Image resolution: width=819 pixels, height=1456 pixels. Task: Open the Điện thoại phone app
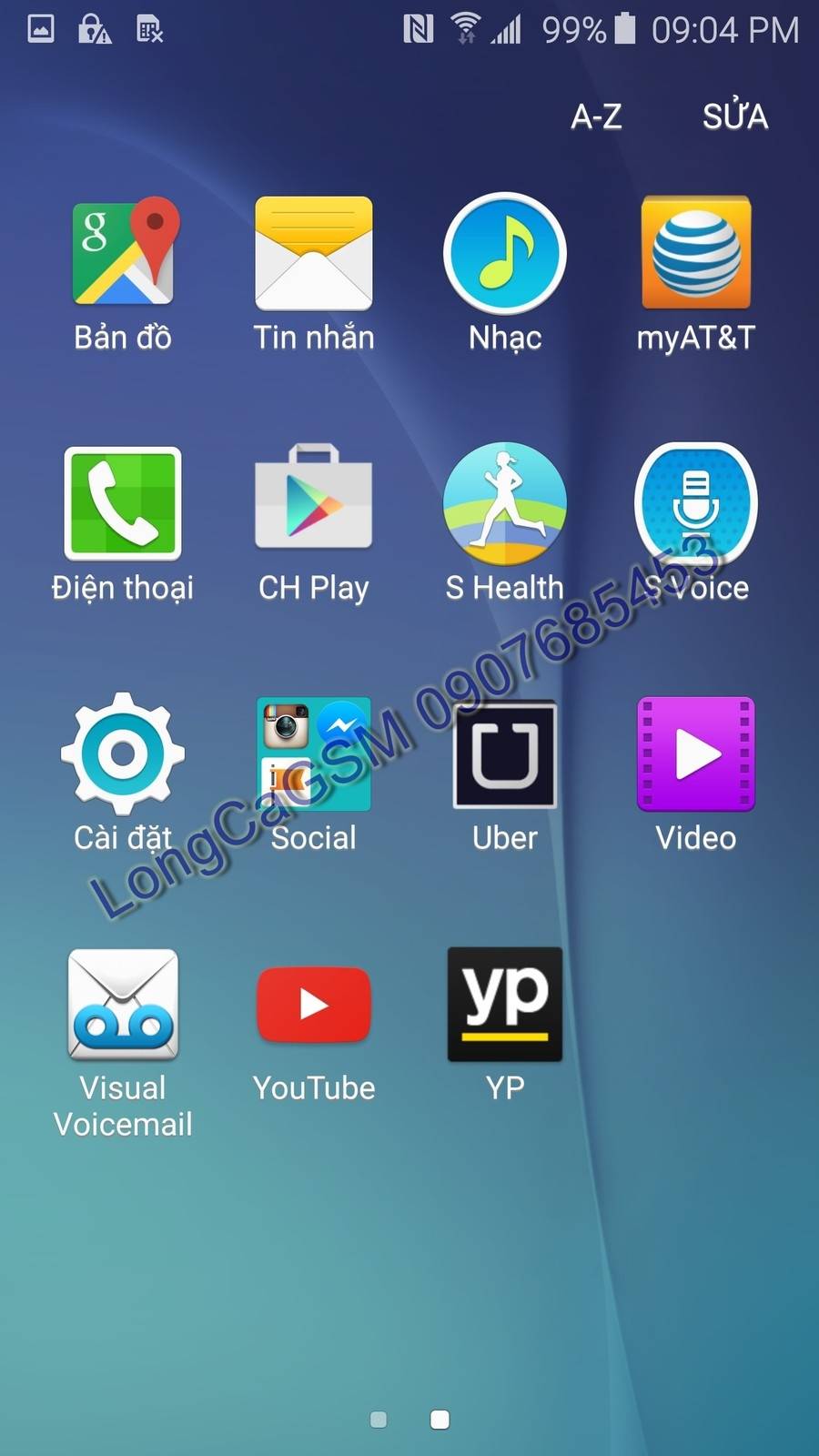coord(123,503)
